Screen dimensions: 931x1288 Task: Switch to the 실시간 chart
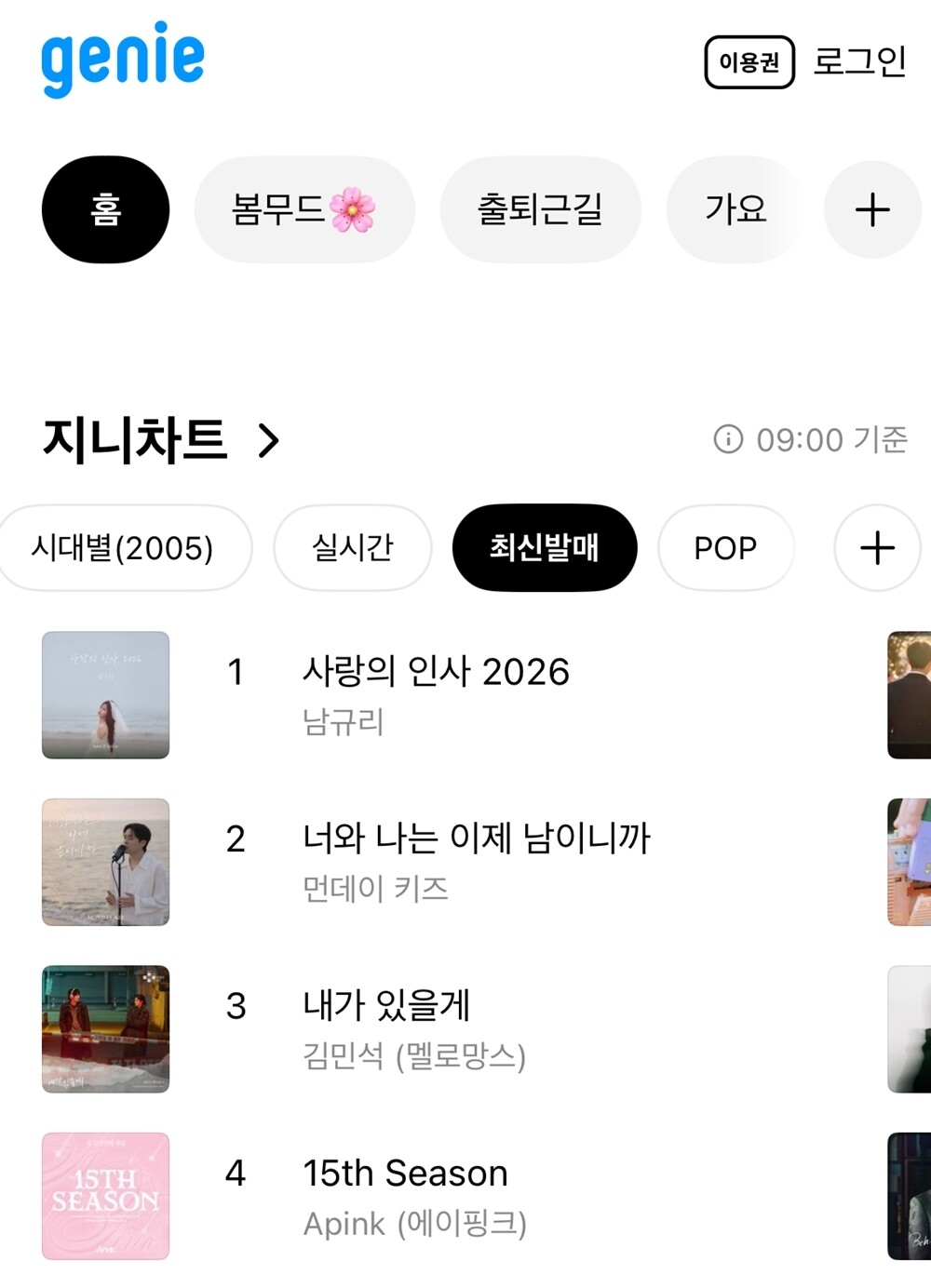point(352,548)
